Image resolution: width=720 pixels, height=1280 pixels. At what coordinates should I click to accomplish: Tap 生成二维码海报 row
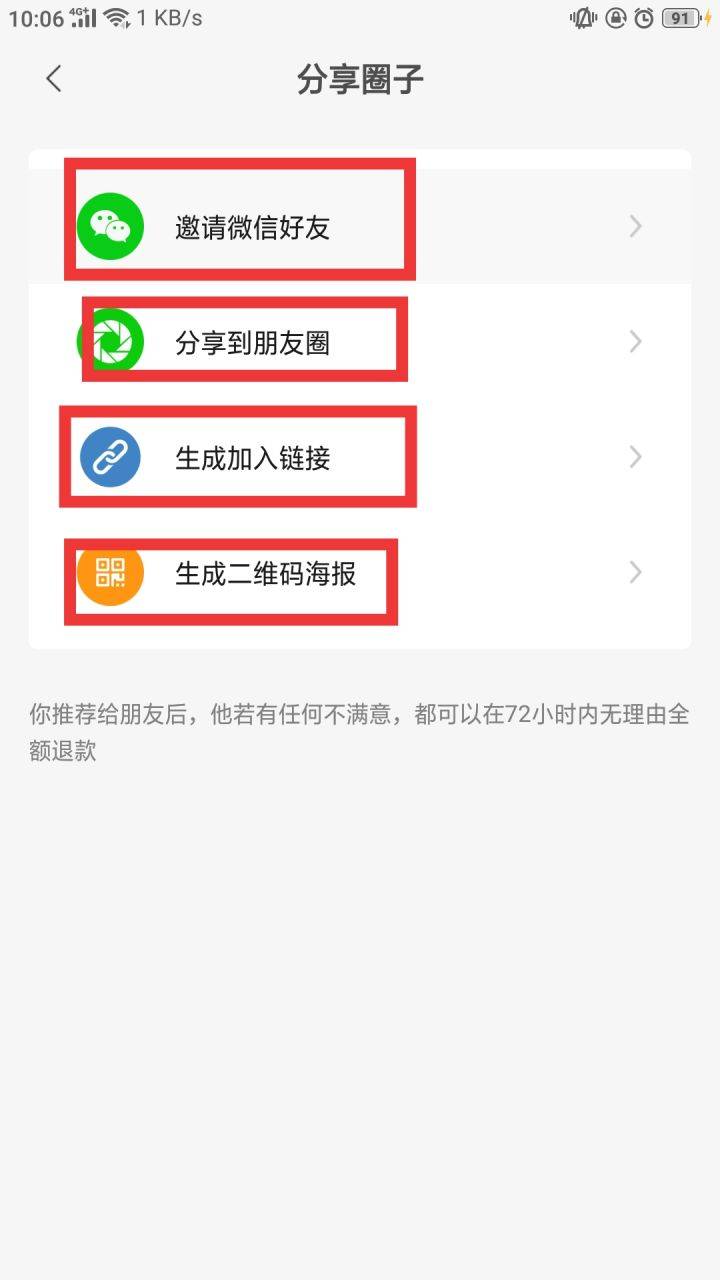(x=360, y=572)
